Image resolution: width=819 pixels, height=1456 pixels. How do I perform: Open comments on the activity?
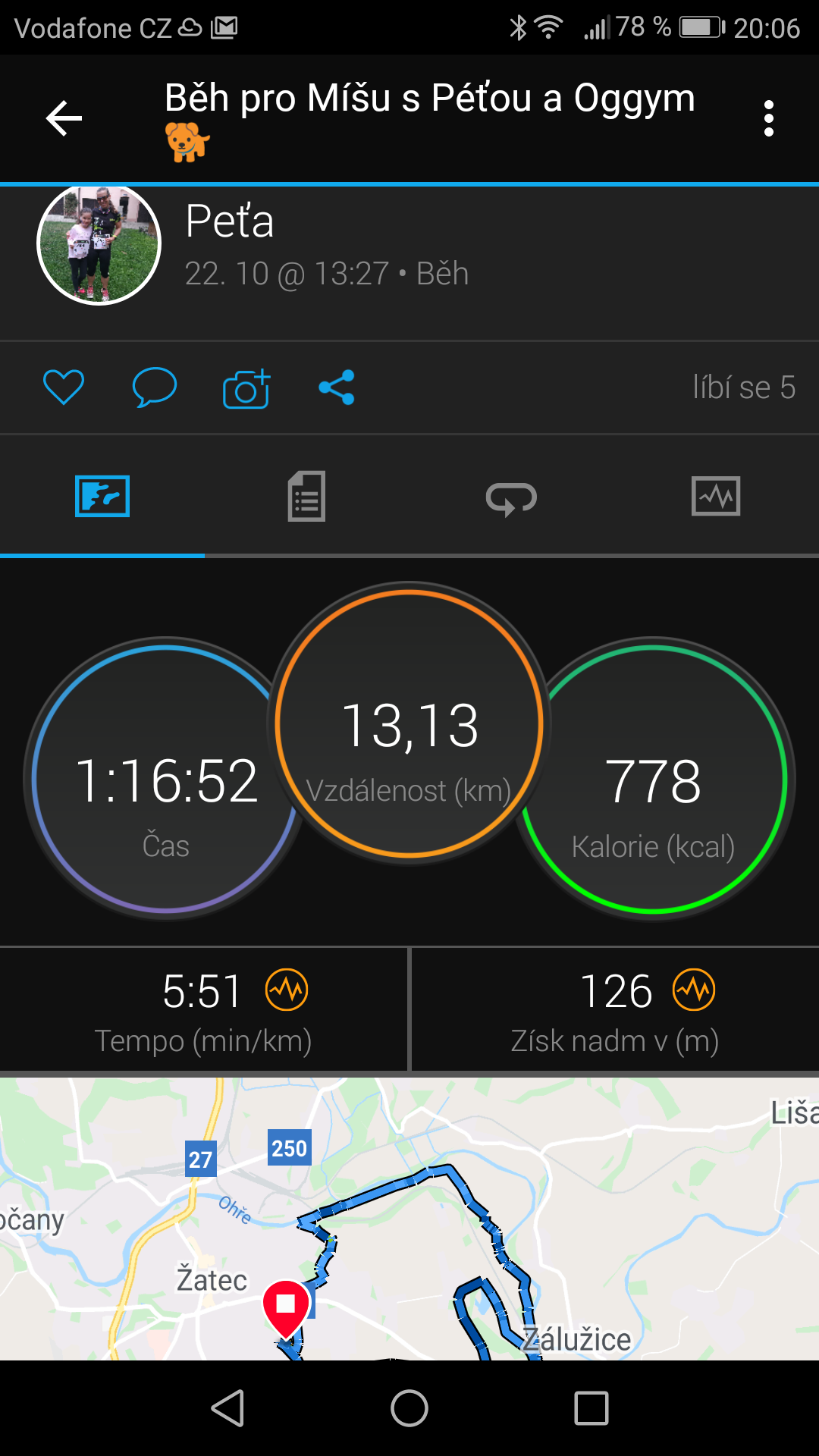(x=155, y=388)
